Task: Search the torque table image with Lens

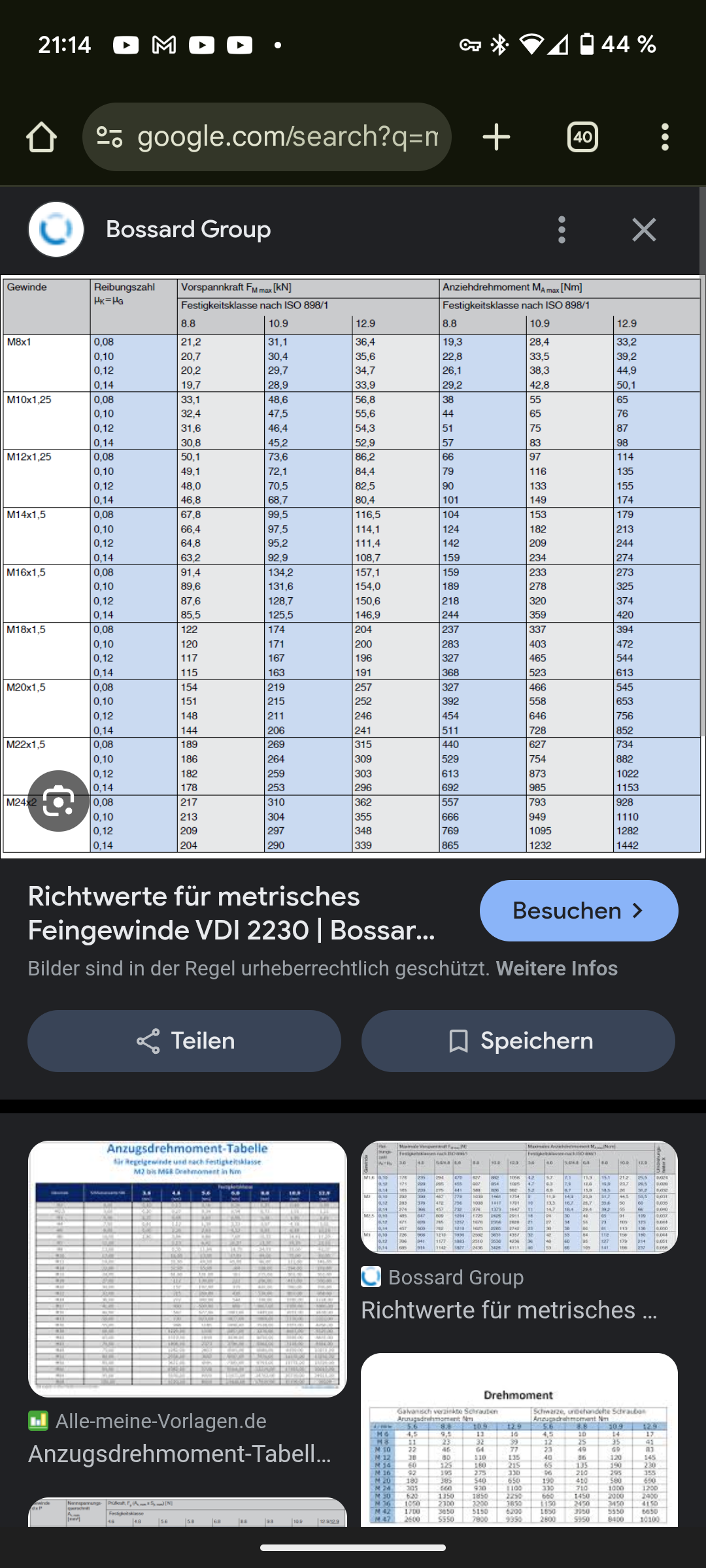Action: pyautogui.click(x=58, y=801)
